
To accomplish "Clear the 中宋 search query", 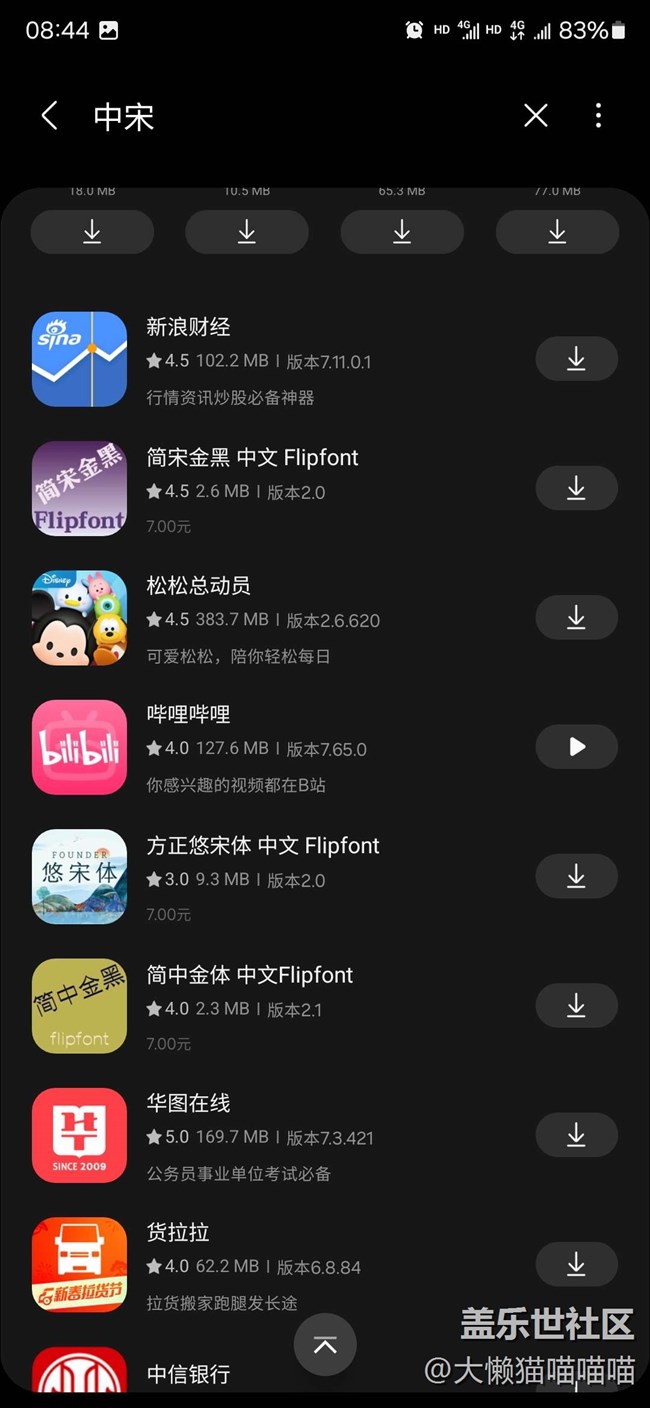I will [x=536, y=116].
